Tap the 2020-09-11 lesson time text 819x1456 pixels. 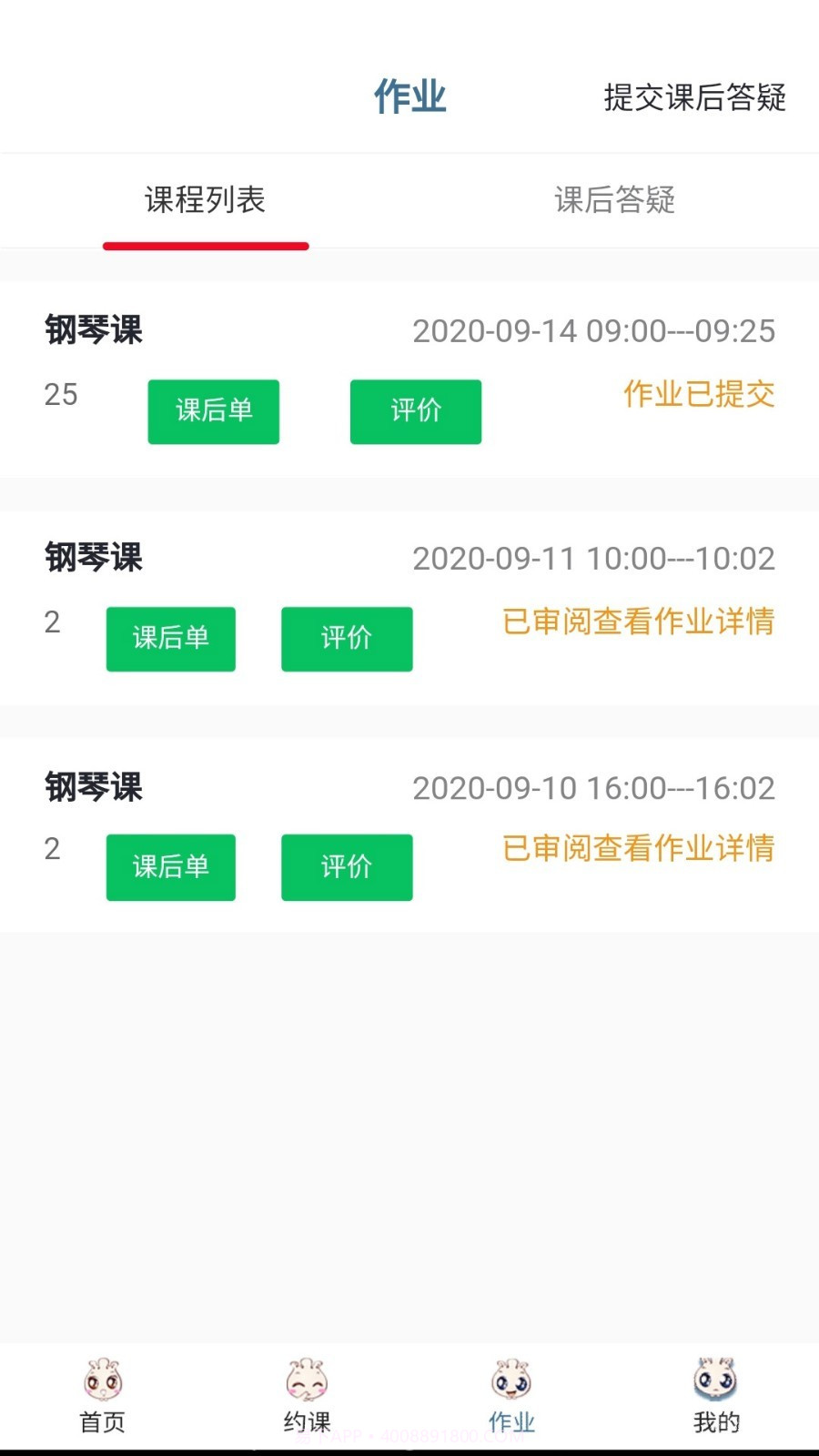pyautogui.click(x=591, y=559)
